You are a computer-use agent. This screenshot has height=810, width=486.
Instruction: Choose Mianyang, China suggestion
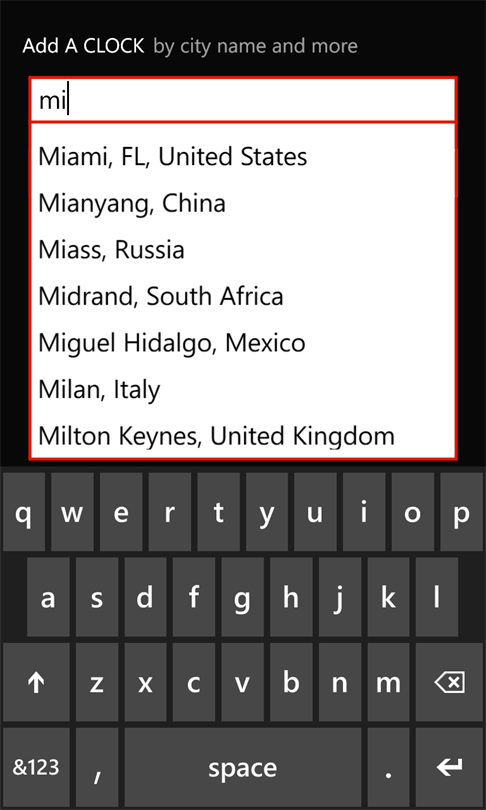point(243,203)
